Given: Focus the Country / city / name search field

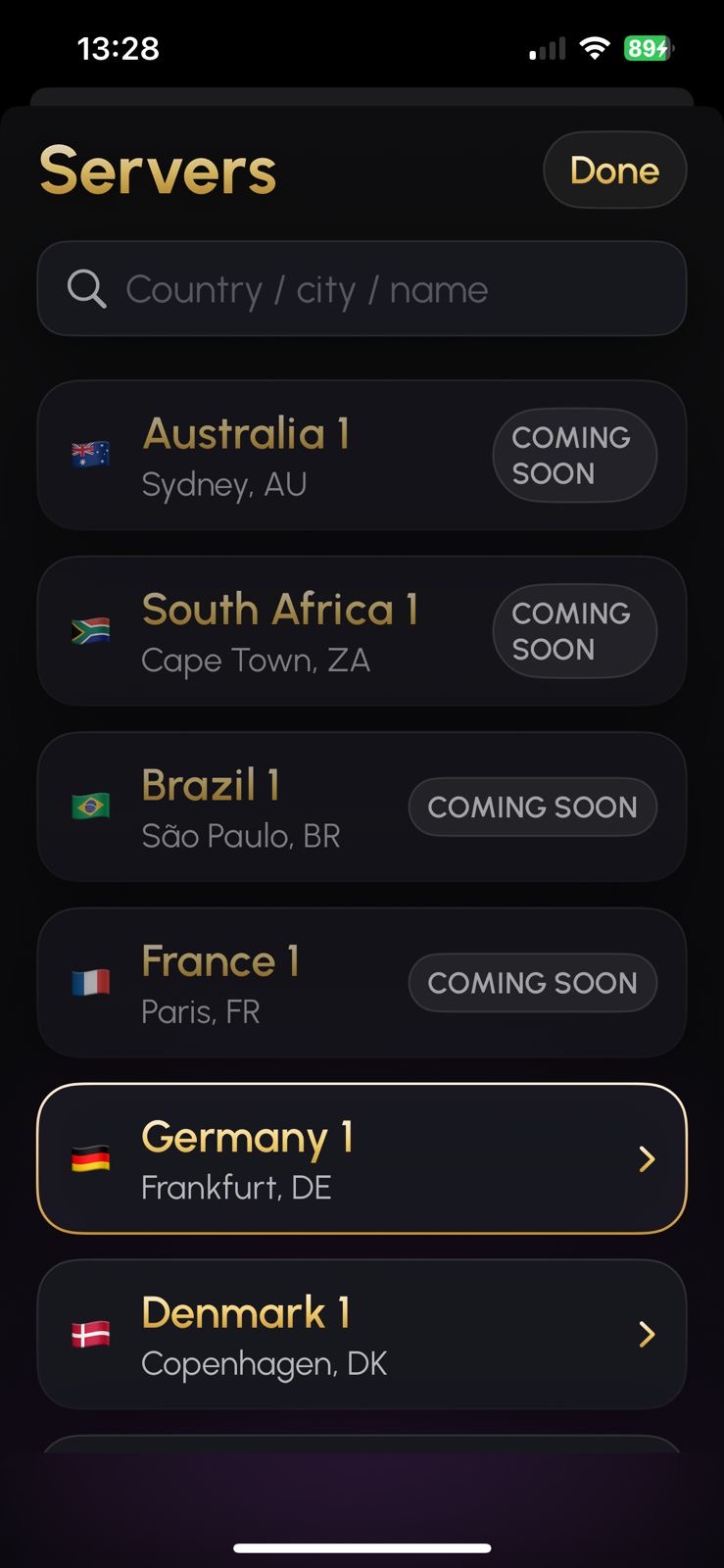Looking at the screenshot, I should click(362, 289).
